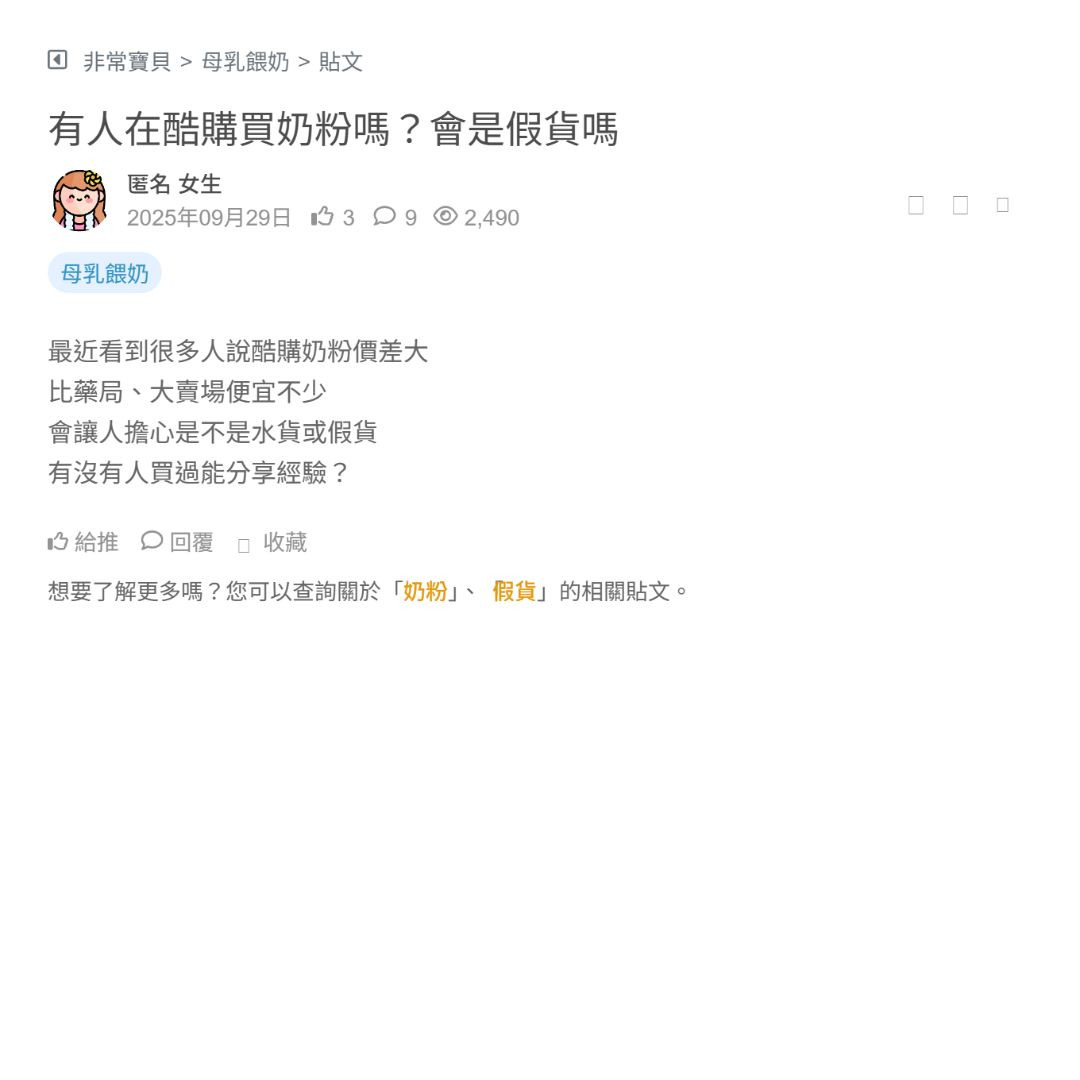Open the 非常寶貝 breadcrumb link
This screenshot has height=1080, width=1080.
pyautogui.click(x=127, y=62)
